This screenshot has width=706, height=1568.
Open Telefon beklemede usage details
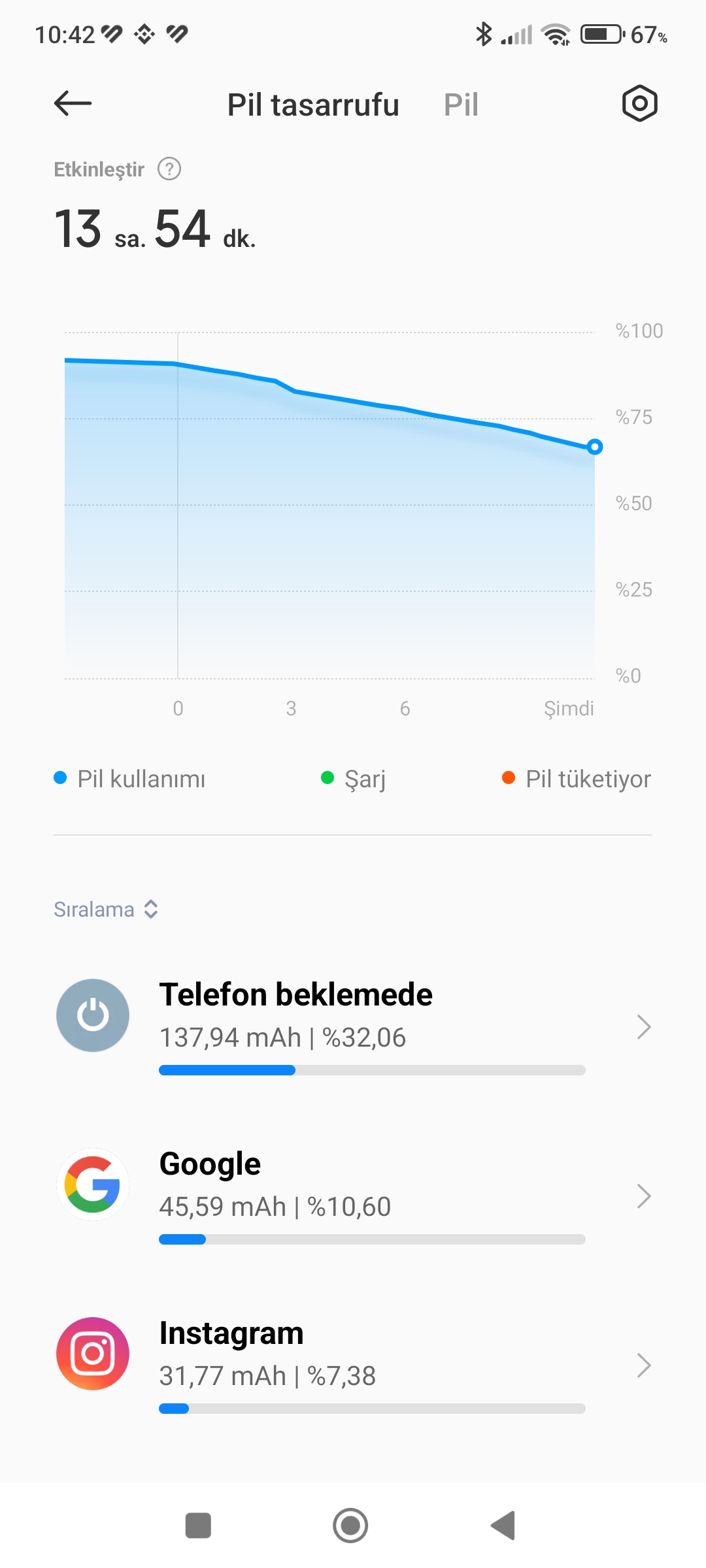353,1026
